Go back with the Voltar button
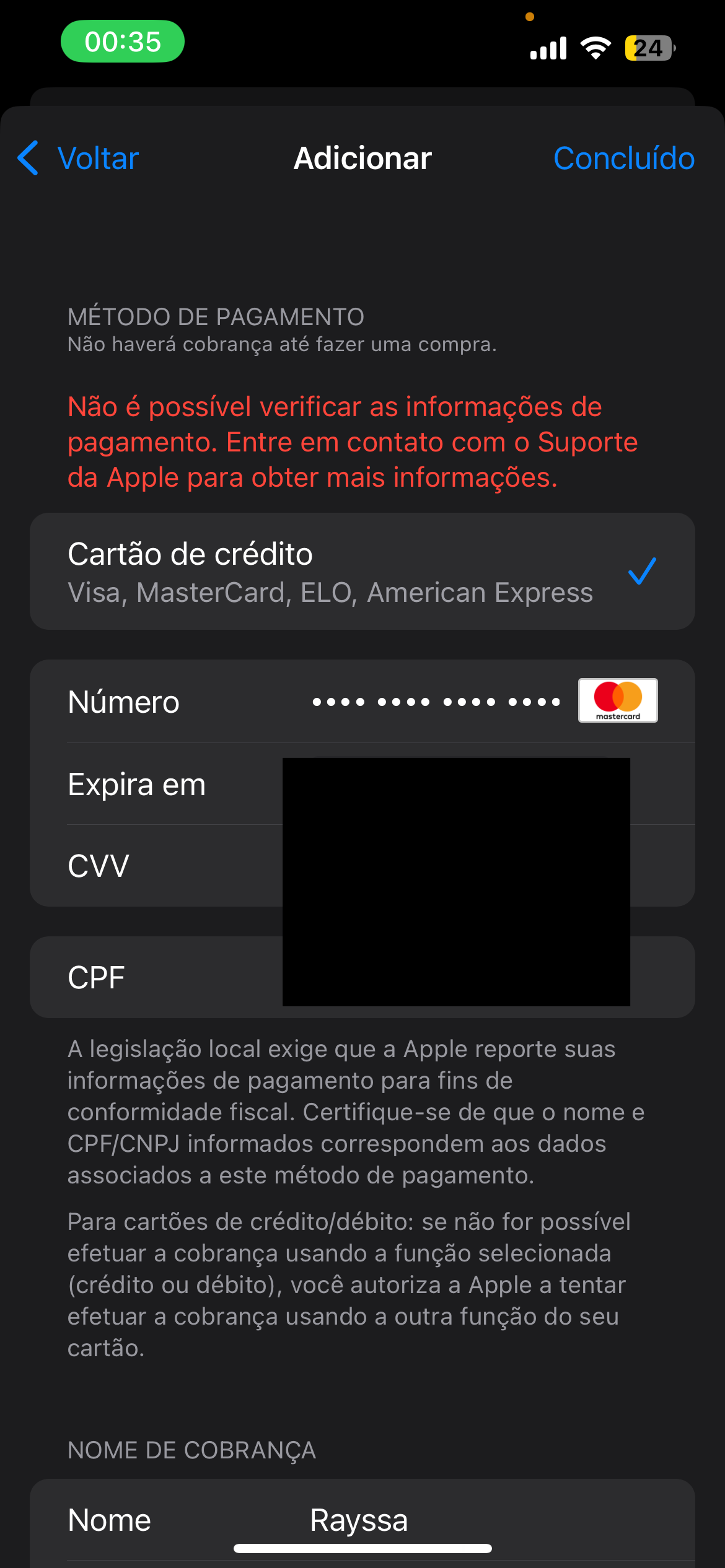 [79, 159]
